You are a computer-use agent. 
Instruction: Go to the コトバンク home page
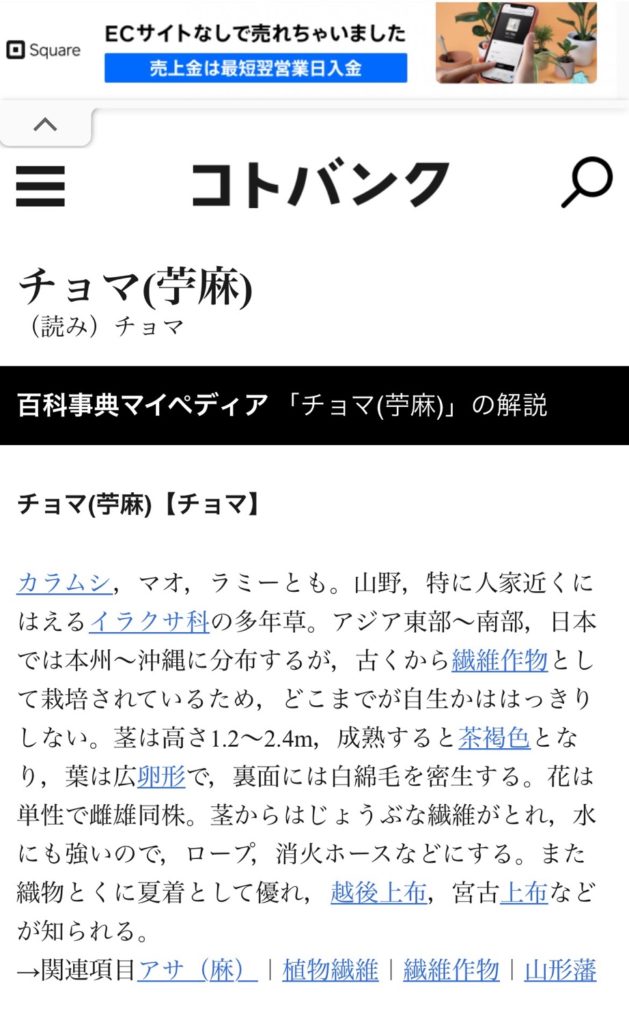[x=320, y=184]
